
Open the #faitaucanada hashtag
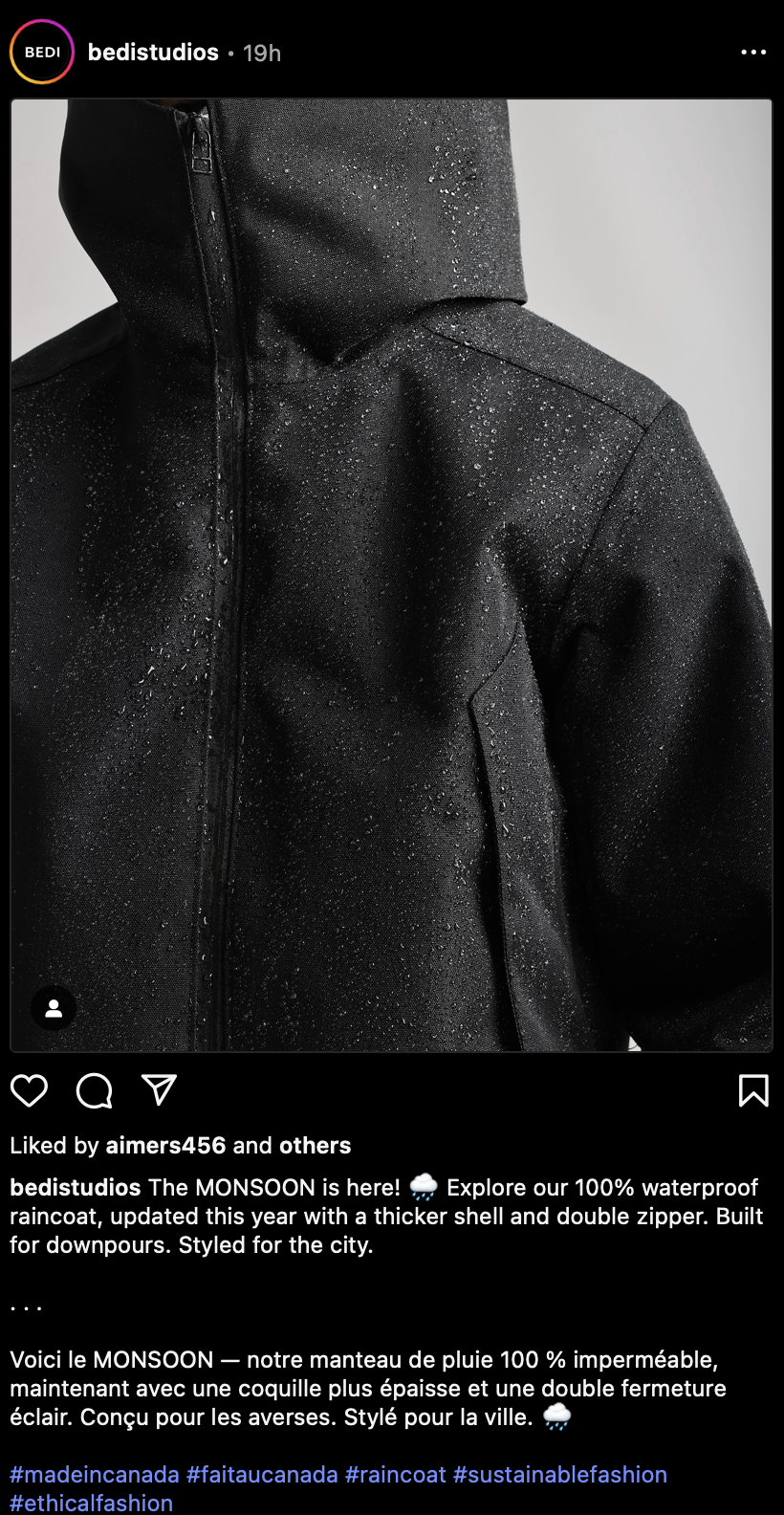[x=262, y=1474]
